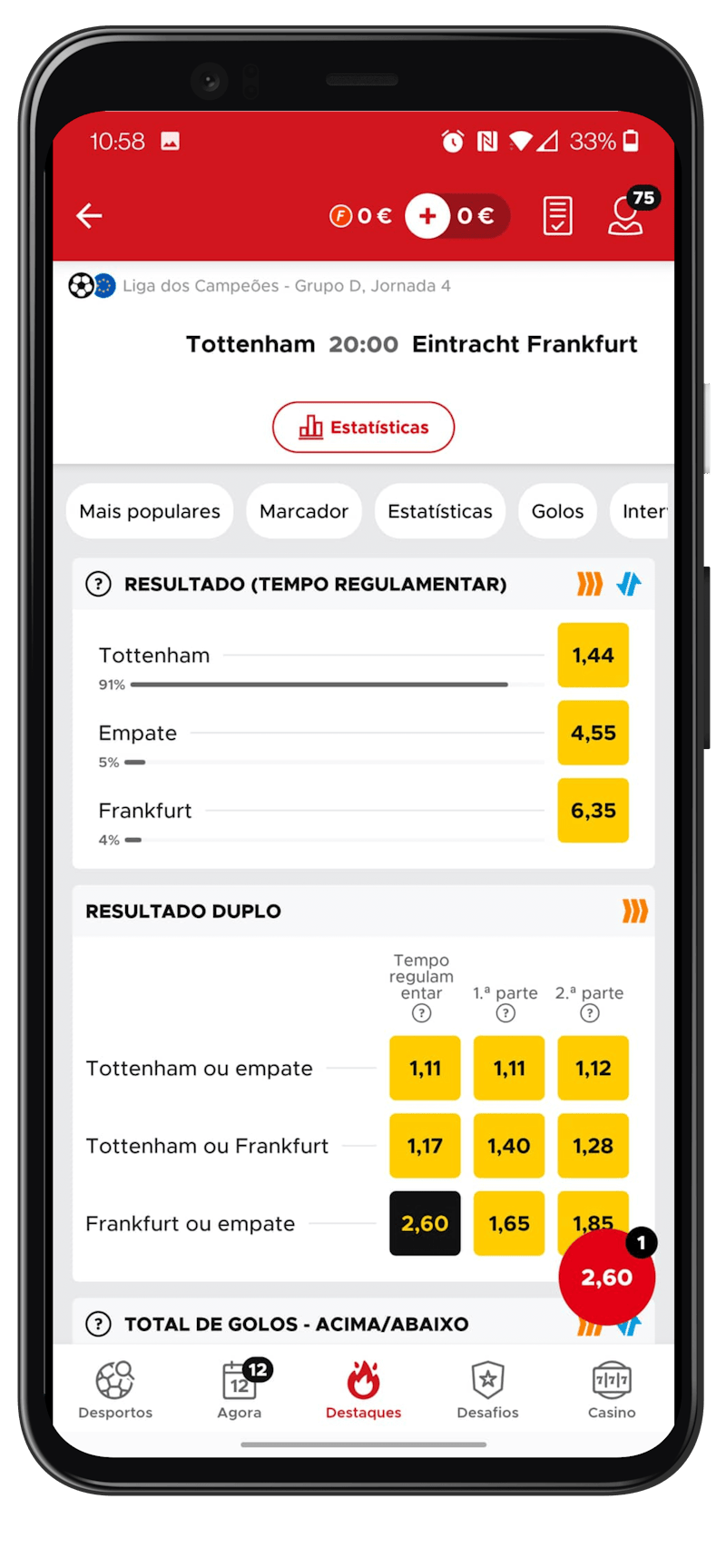Deselect the Frankfurt ou empate 2,60 odds
The image size is (726, 1568).
click(x=425, y=1223)
